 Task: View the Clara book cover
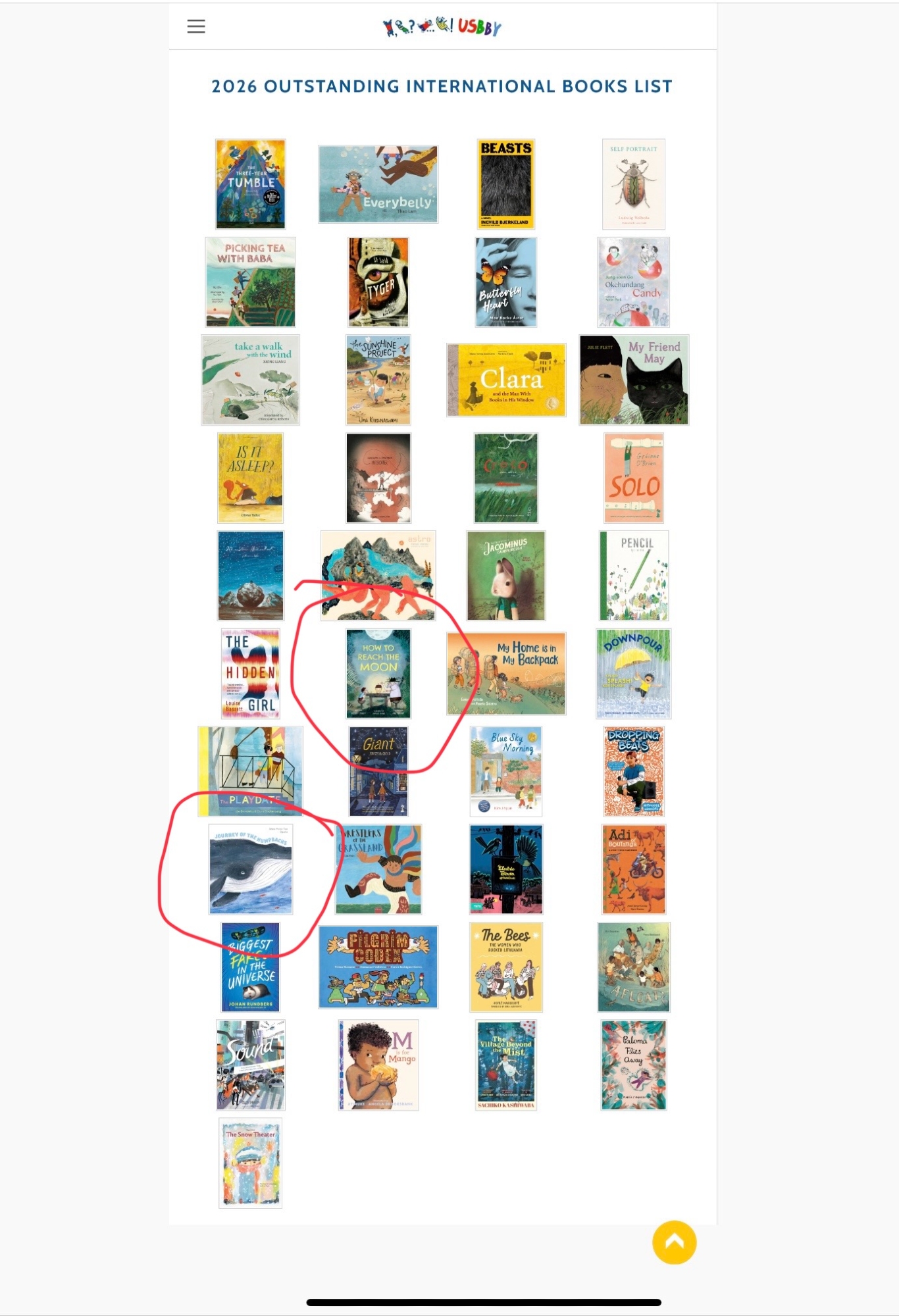click(x=505, y=380)
